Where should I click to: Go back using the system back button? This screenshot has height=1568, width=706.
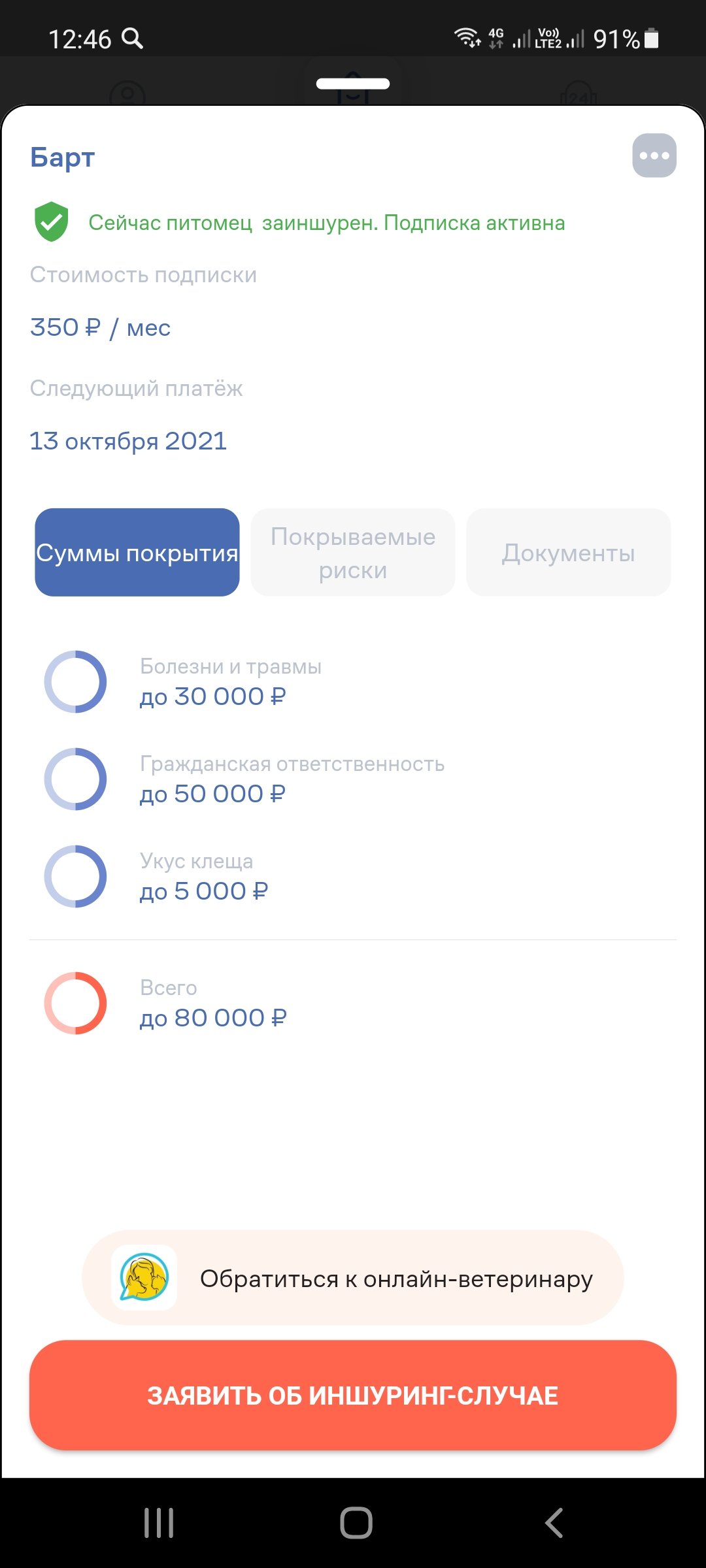click(554, 1523)
